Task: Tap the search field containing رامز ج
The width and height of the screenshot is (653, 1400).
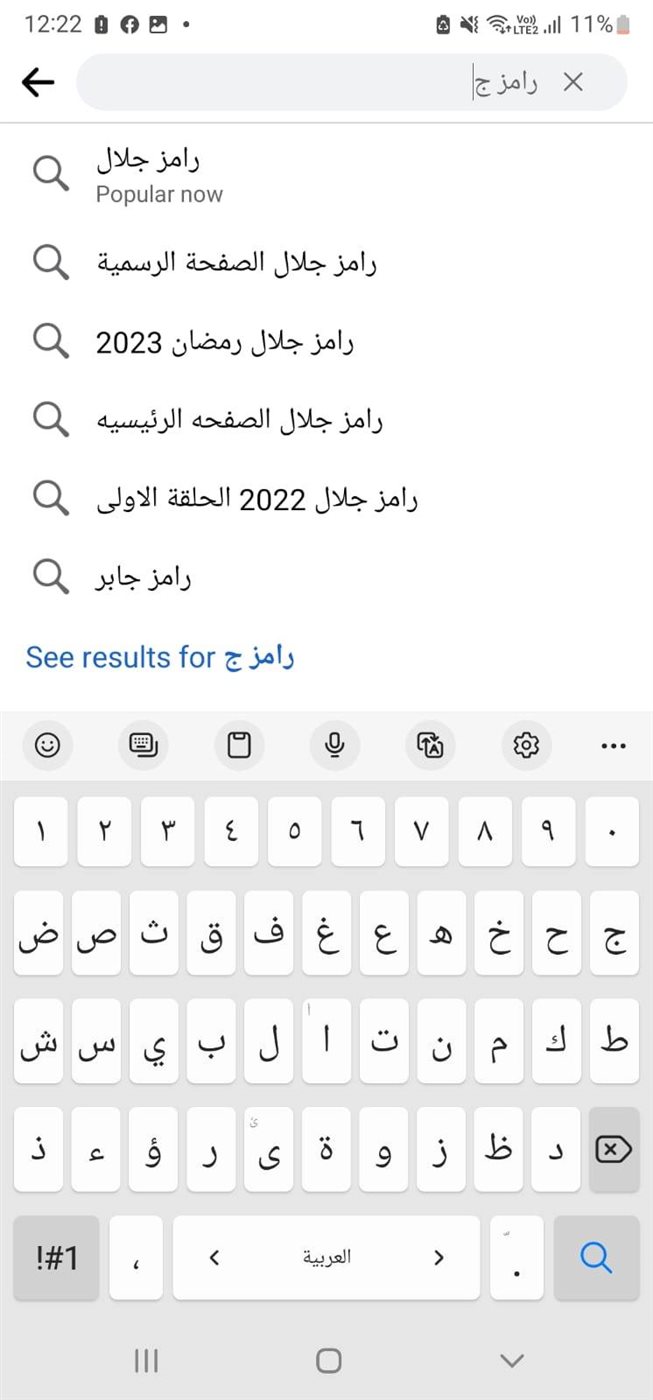Action: pos(351,82)
